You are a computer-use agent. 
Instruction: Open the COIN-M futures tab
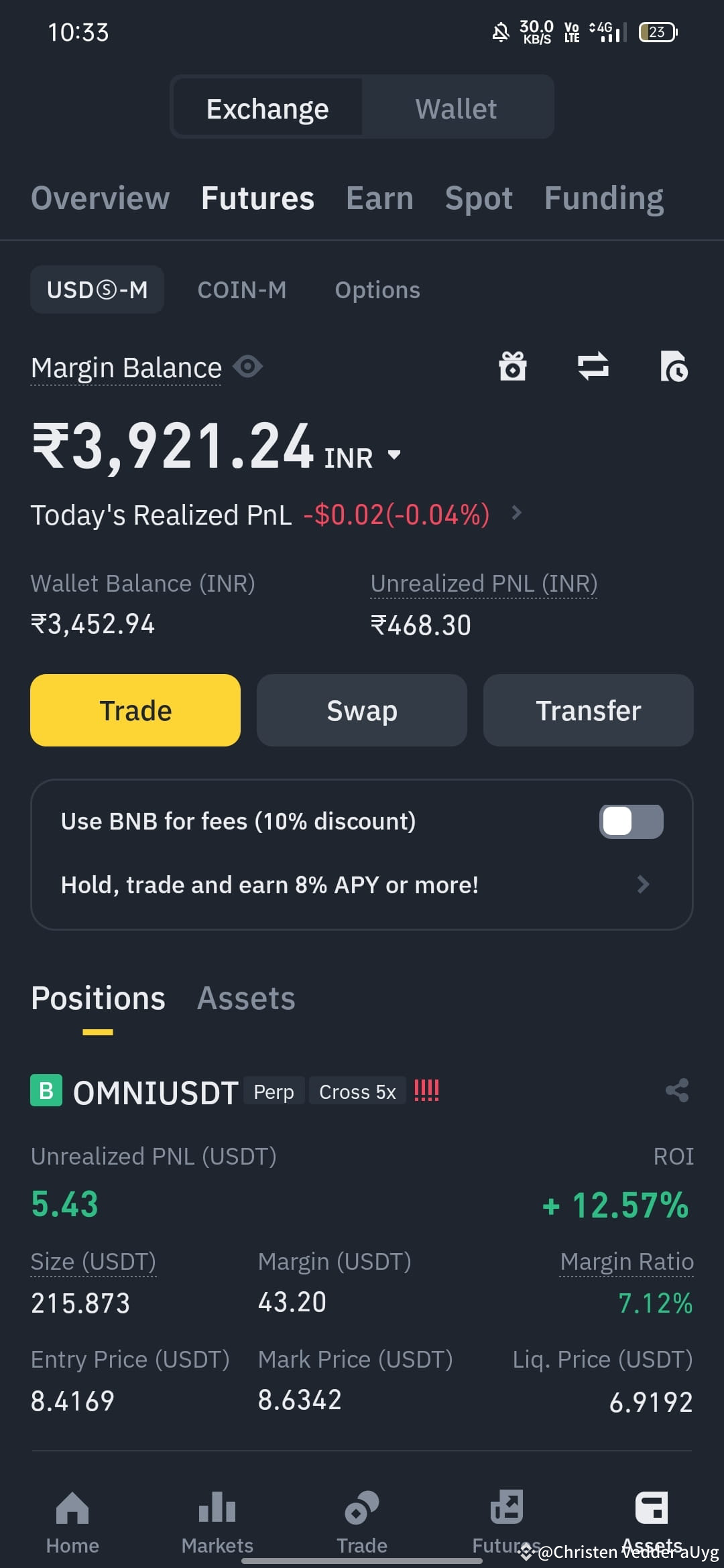(242, 289)
